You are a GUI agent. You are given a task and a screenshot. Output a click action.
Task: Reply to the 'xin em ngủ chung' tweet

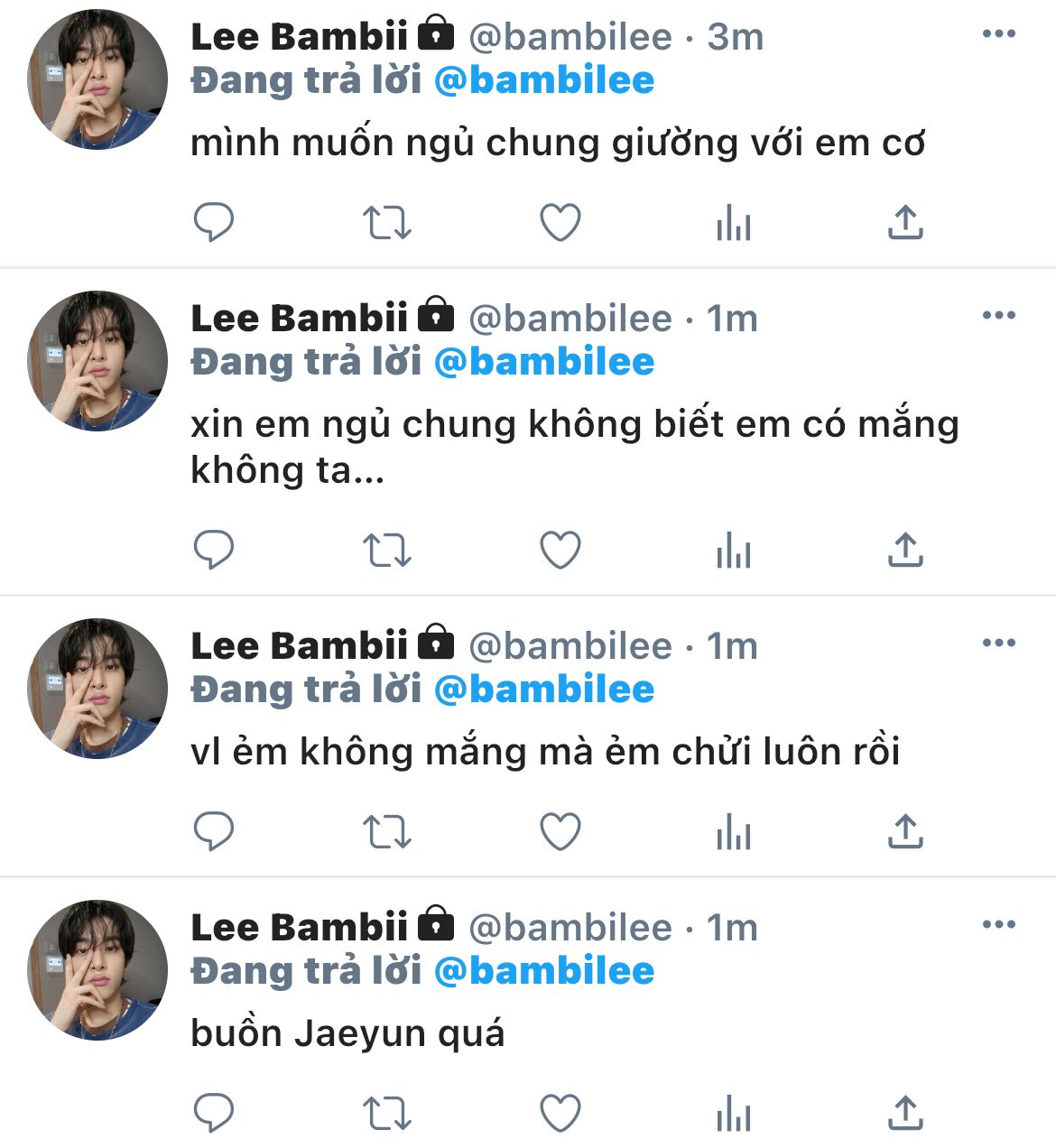[214, 550]
